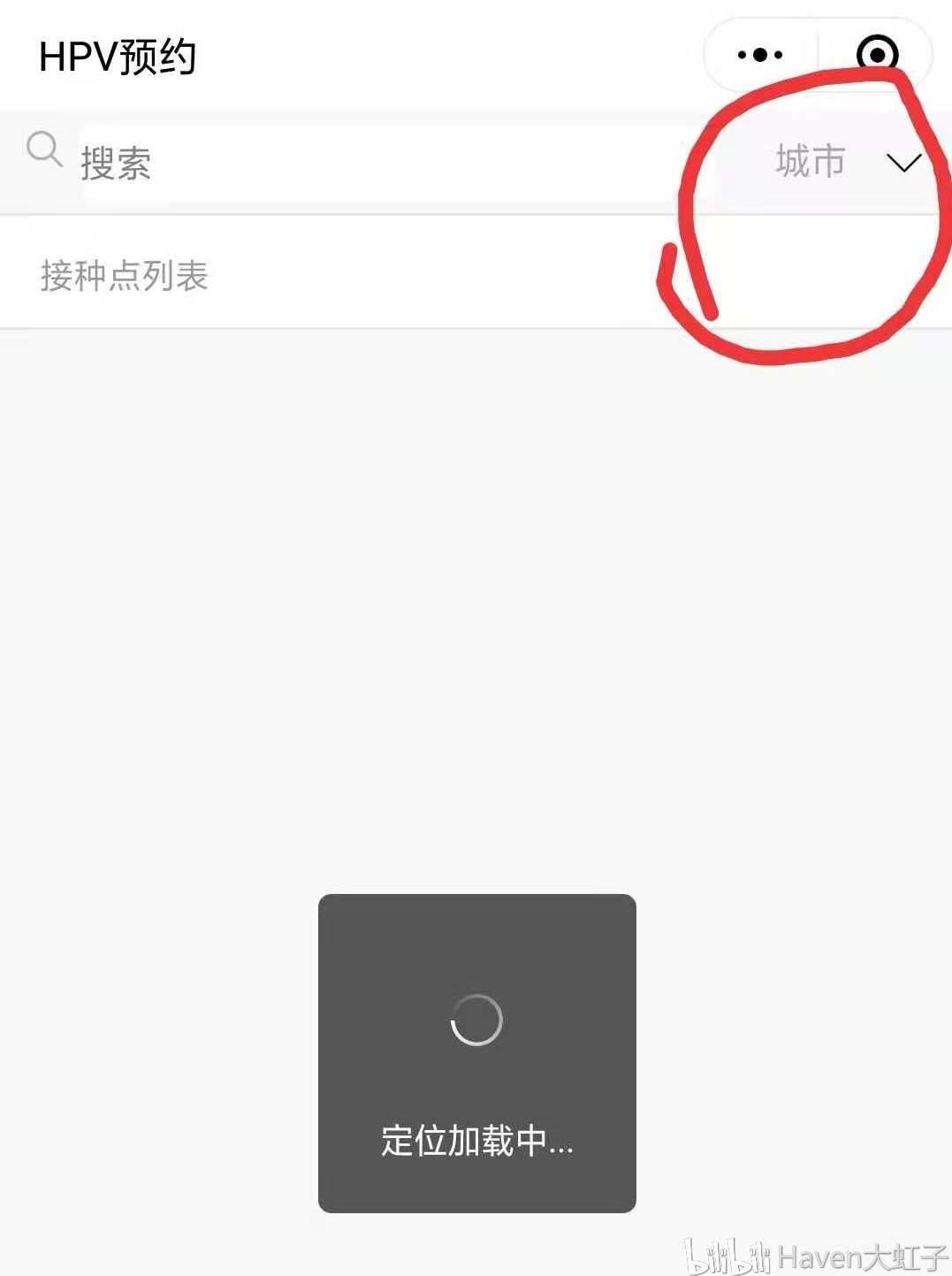Open the mini program more options menu
Image resolution: width=952 pixels, height=1276 pixels.
pyautogui.click(x=760, y=55)
